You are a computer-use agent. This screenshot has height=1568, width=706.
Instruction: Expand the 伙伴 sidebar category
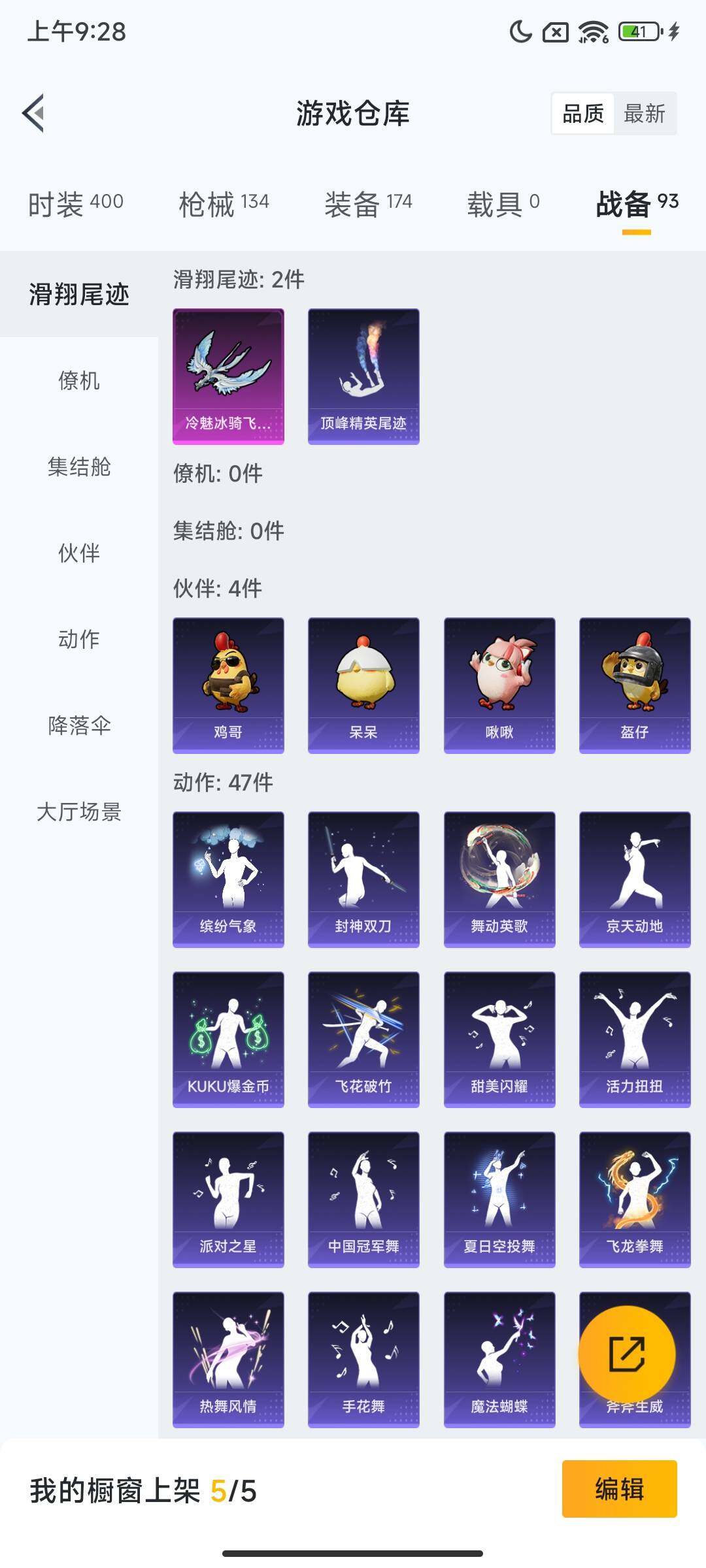[x=78, y=554]
